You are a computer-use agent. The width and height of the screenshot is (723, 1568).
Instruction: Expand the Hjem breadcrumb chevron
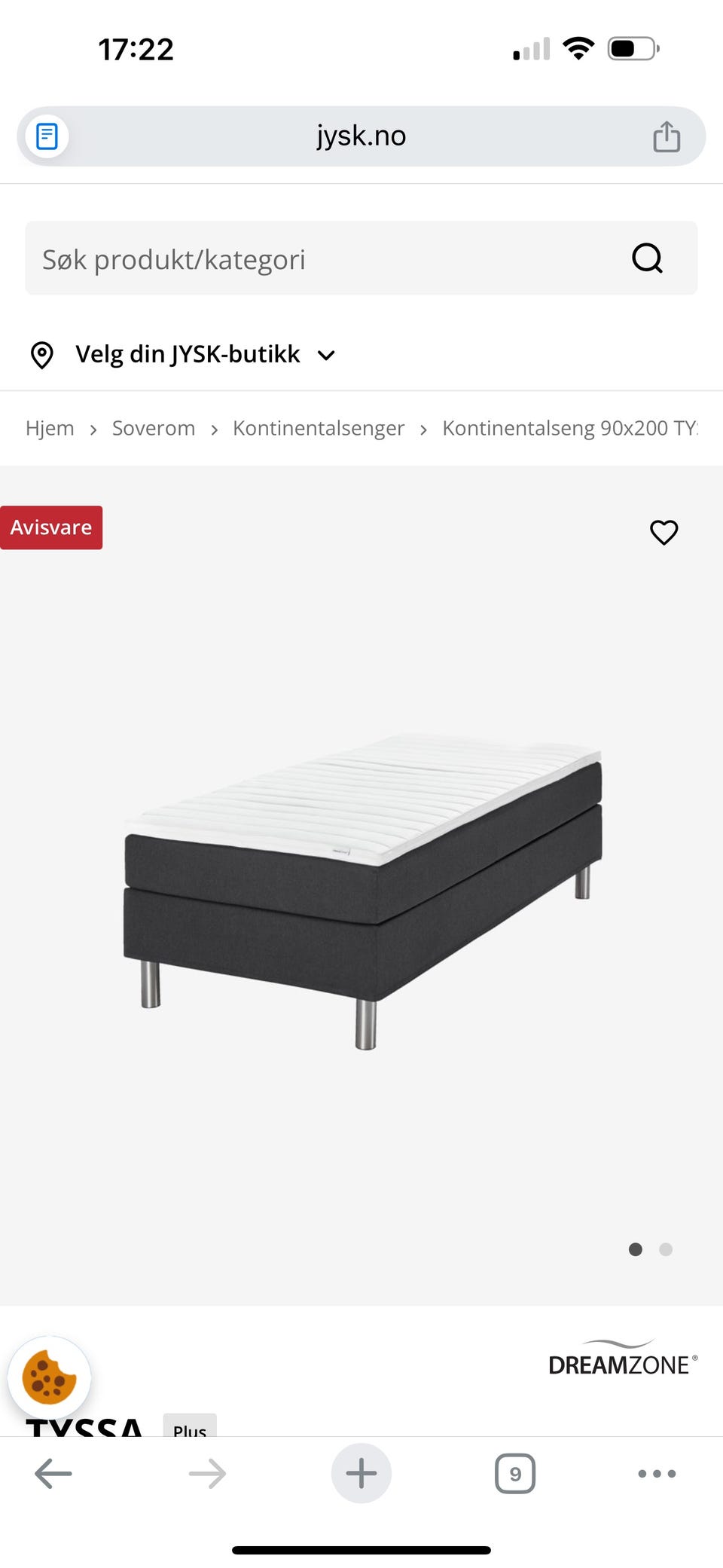93,428
